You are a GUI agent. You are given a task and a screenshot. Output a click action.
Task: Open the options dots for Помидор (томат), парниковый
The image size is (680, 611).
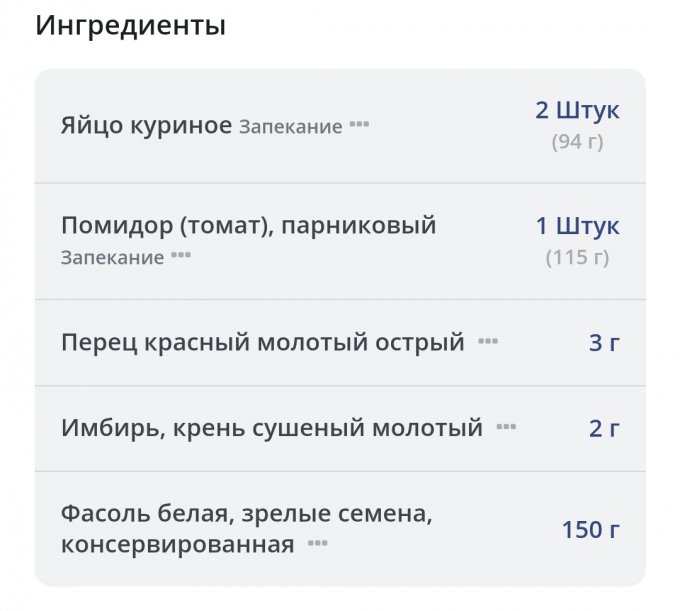[180, 256]
